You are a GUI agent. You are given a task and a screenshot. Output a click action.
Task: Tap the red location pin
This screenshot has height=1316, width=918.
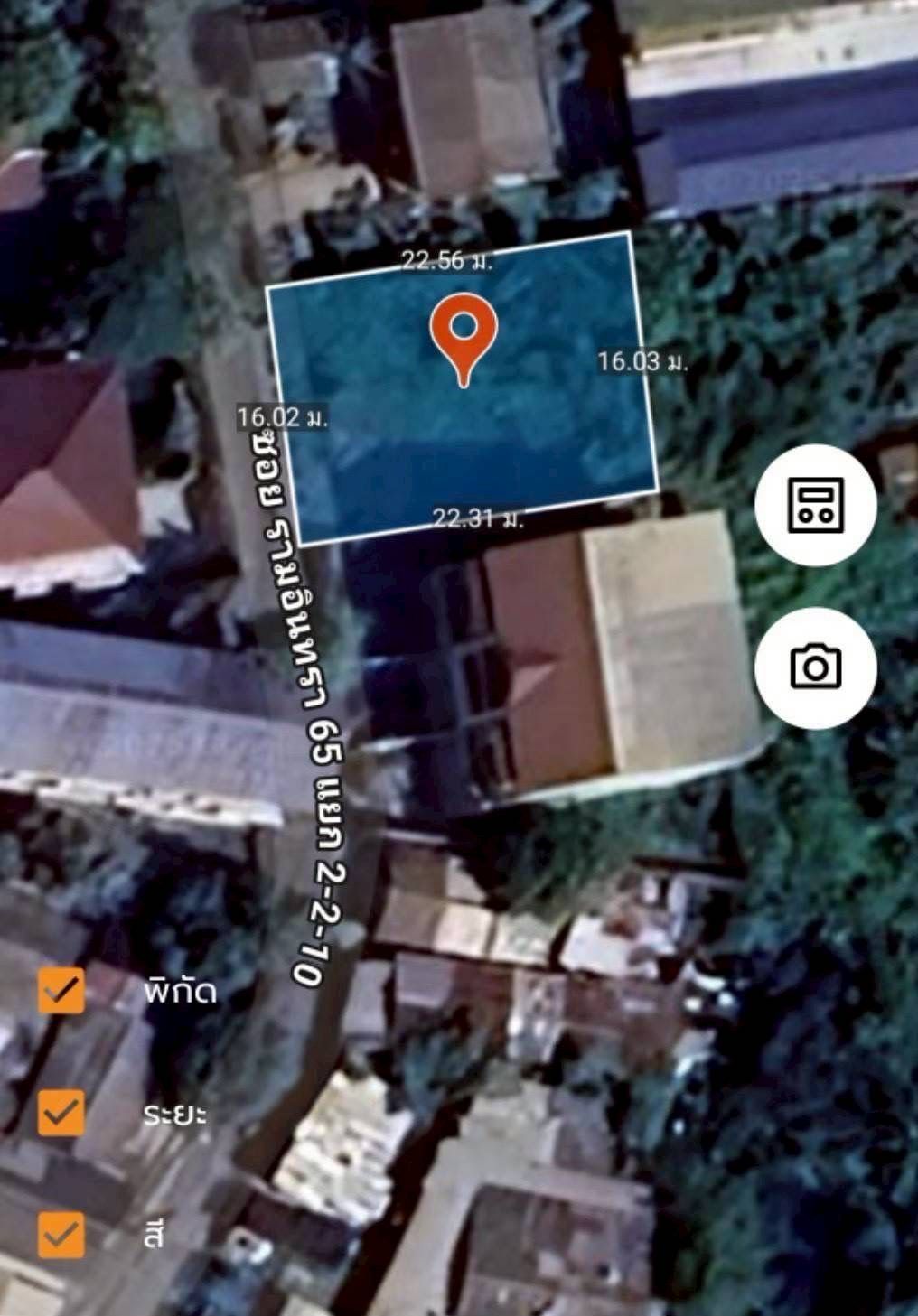point(464,335)
